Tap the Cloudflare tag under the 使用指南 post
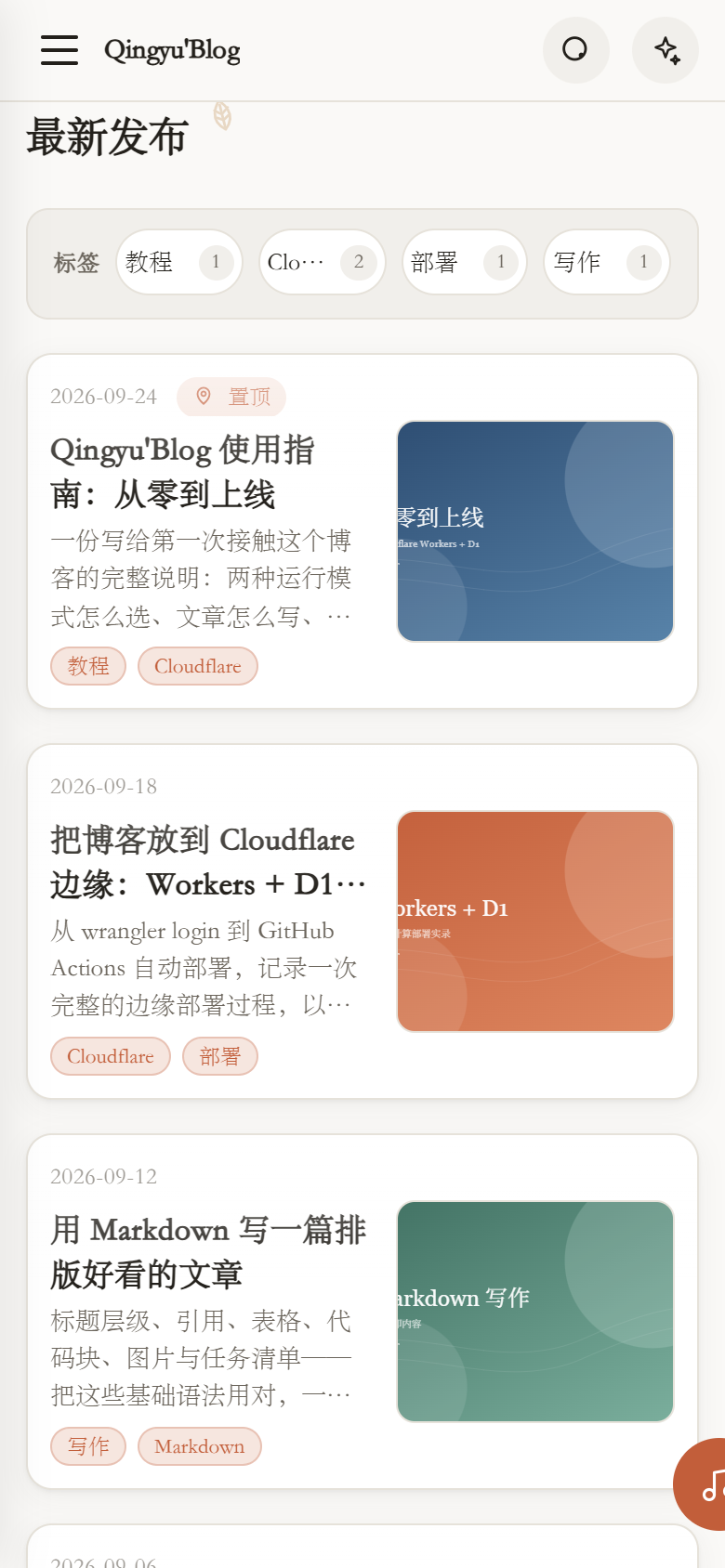 [x=198, y=666]
